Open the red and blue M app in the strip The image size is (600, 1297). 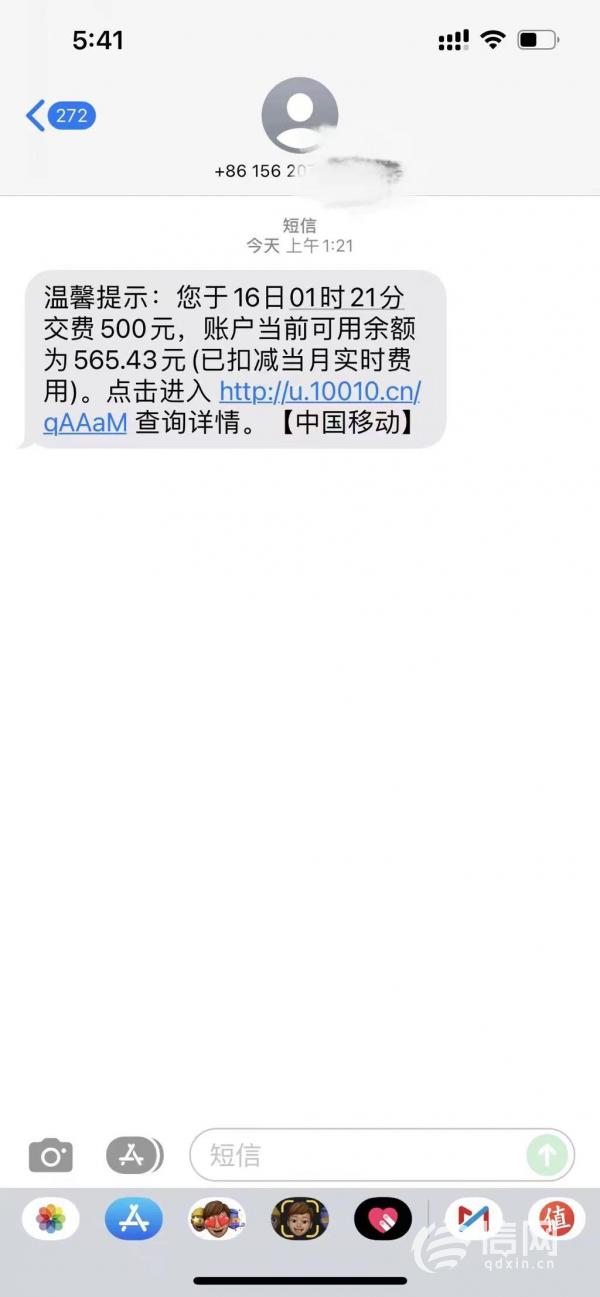pos(472,1219)
